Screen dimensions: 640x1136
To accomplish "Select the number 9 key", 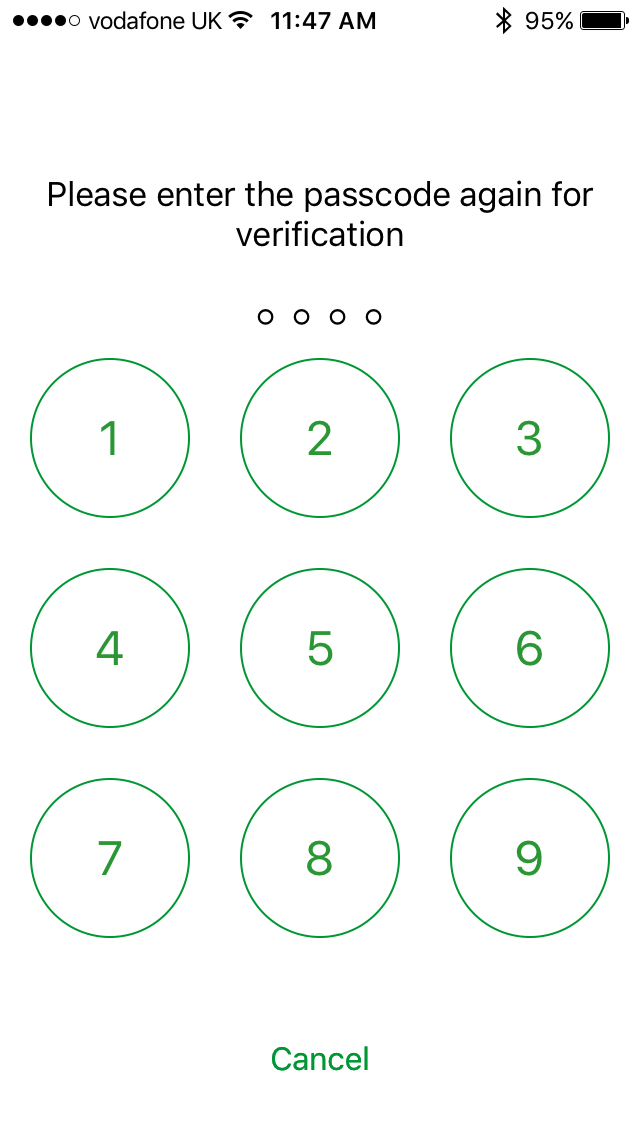I will pyautogui.click(x=530, y=858).
